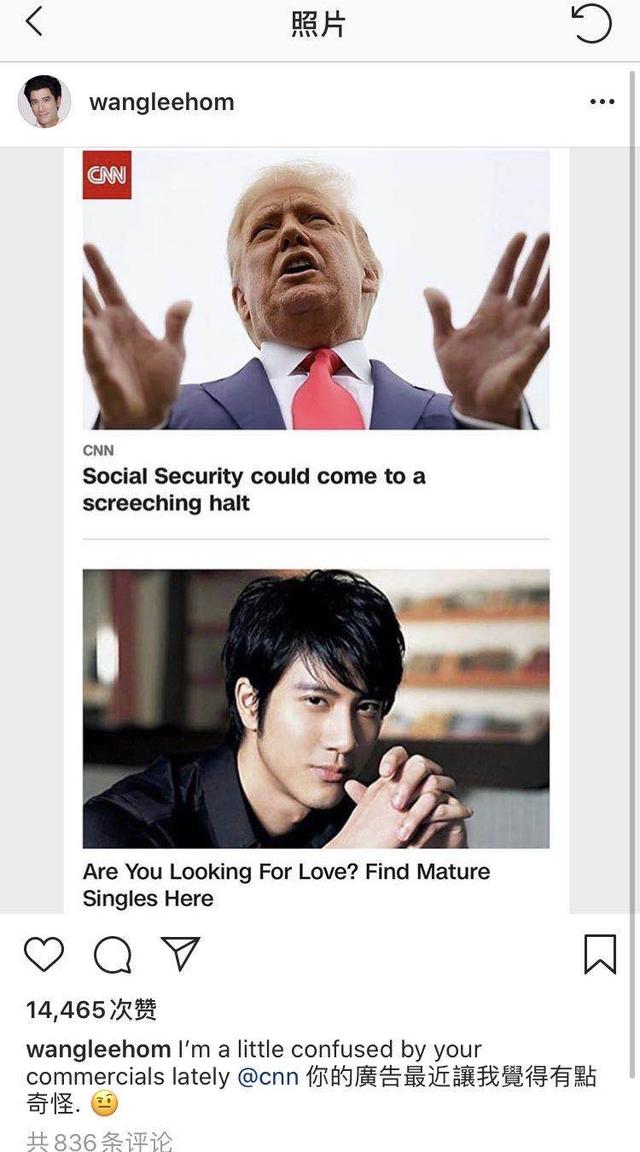Open the @cnn mention in caption
640x1152 pixels.
[x=267, y=1077]
